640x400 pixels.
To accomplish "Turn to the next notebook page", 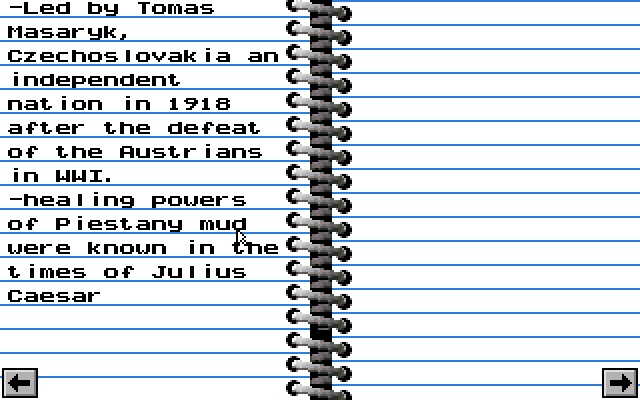I will (x=620, y=382).
